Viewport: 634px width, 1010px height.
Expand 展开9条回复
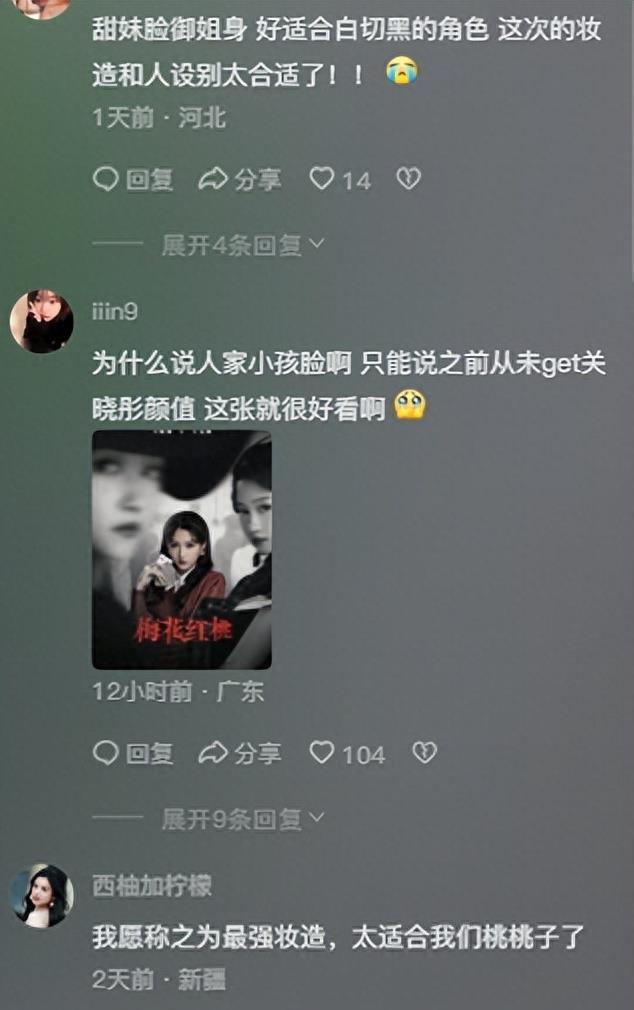[243, 820]
